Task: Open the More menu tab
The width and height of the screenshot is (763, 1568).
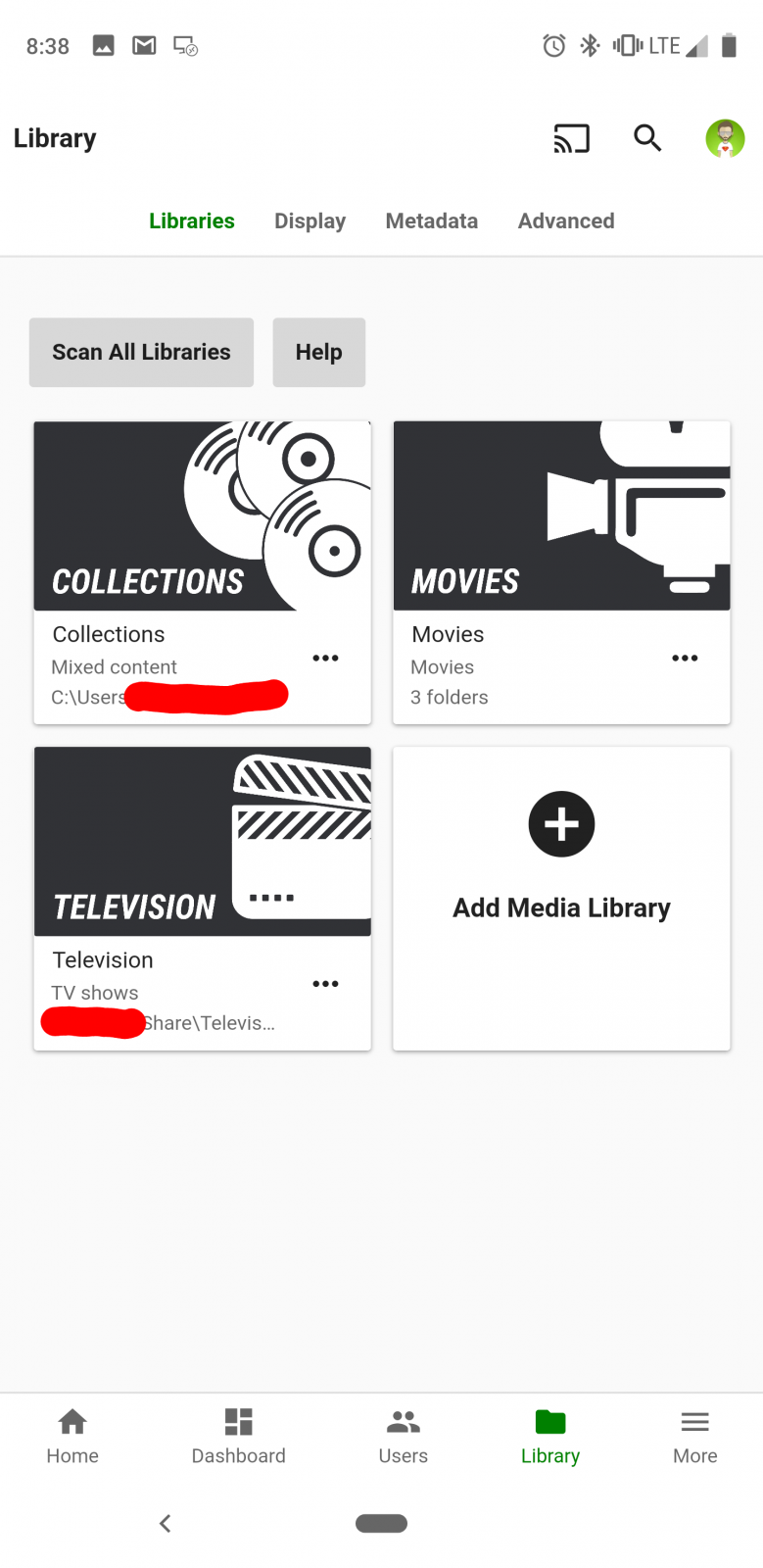Action: [695, 1436]
